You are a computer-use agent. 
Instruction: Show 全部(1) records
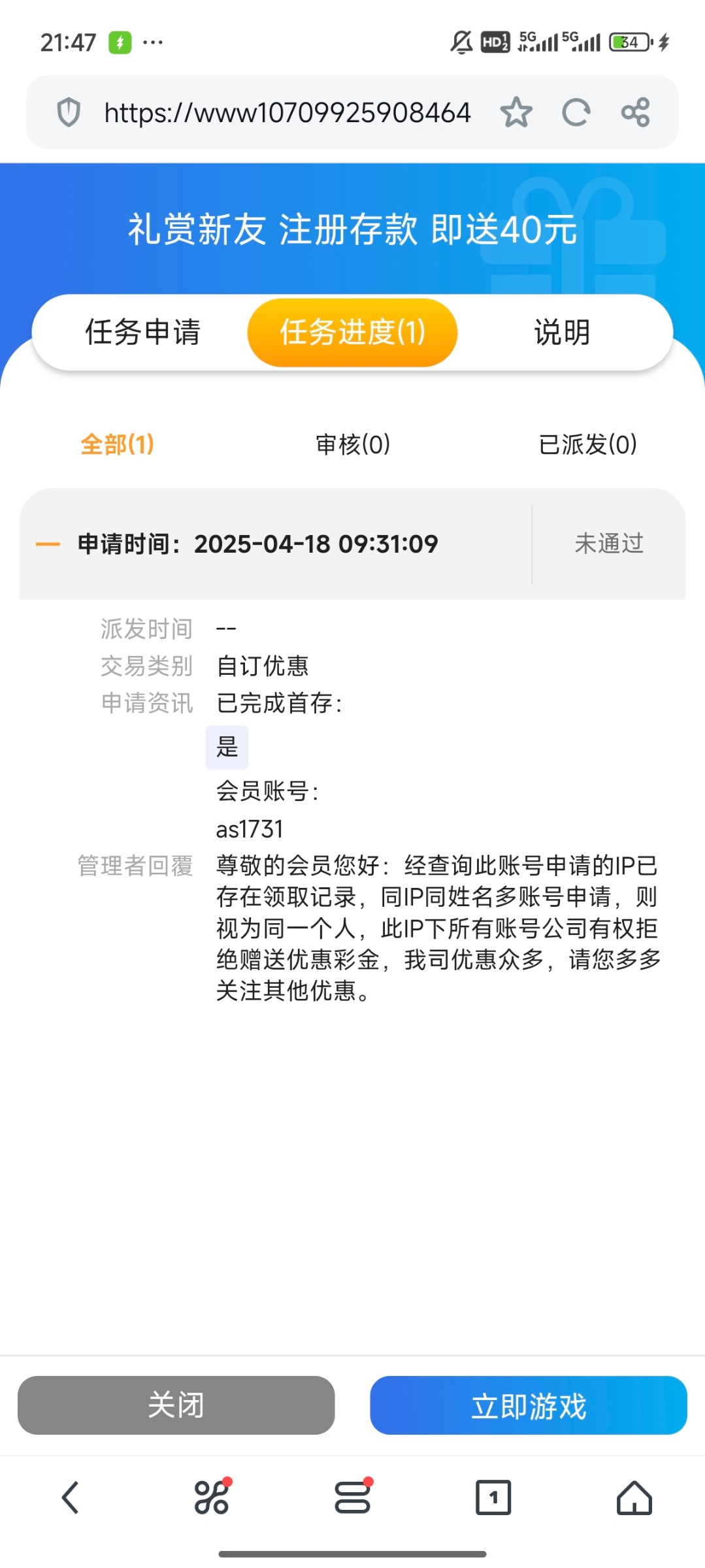tap(117, 444)
